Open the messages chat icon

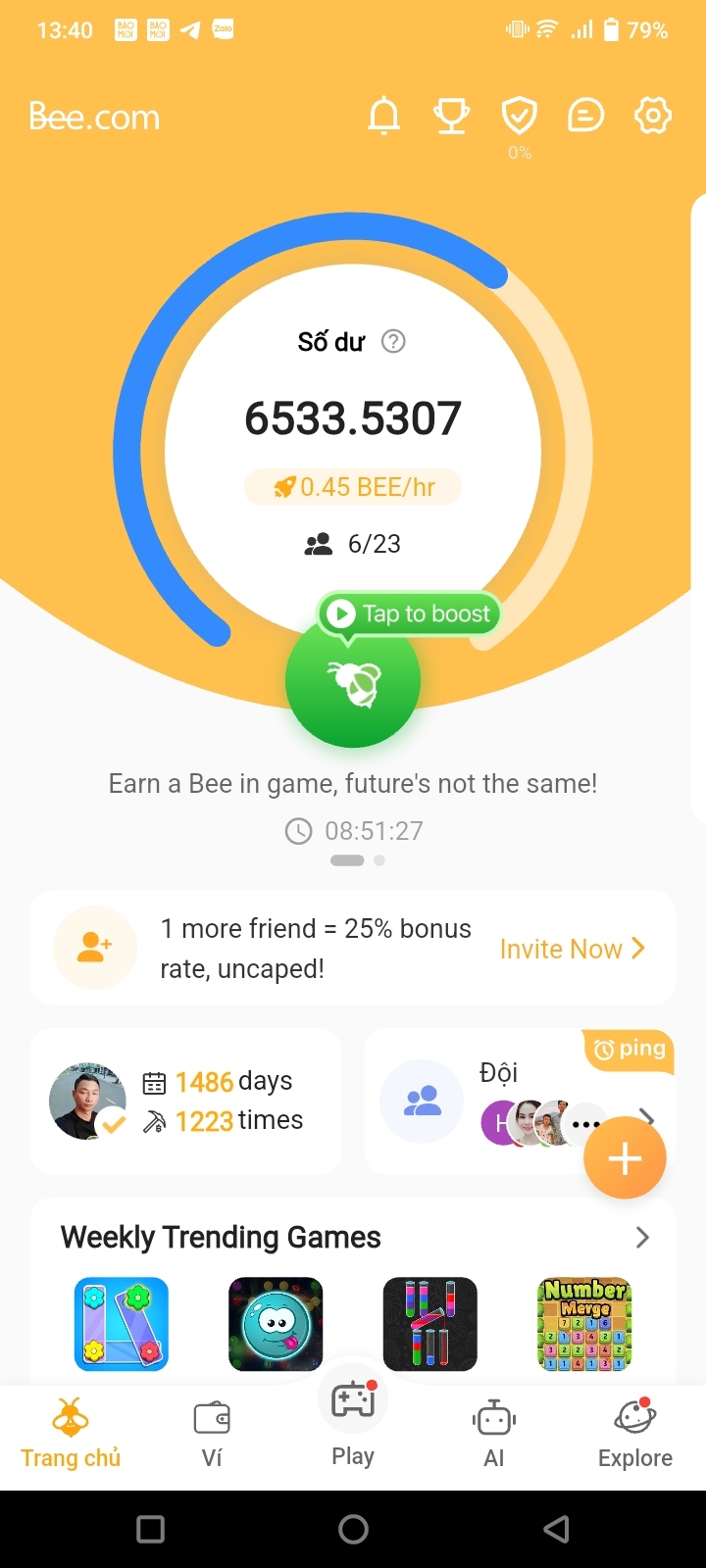[x=585, y=117]
